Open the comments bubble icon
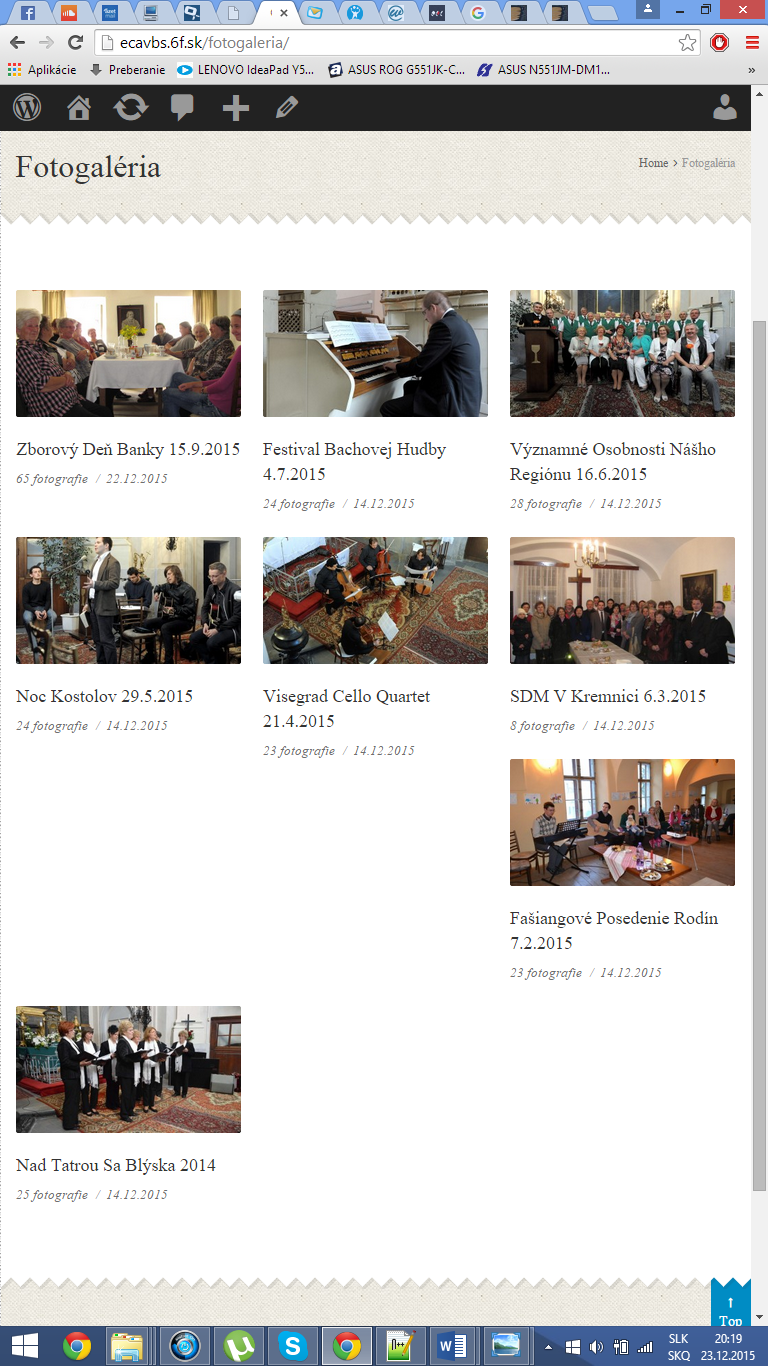 point(182,107)
